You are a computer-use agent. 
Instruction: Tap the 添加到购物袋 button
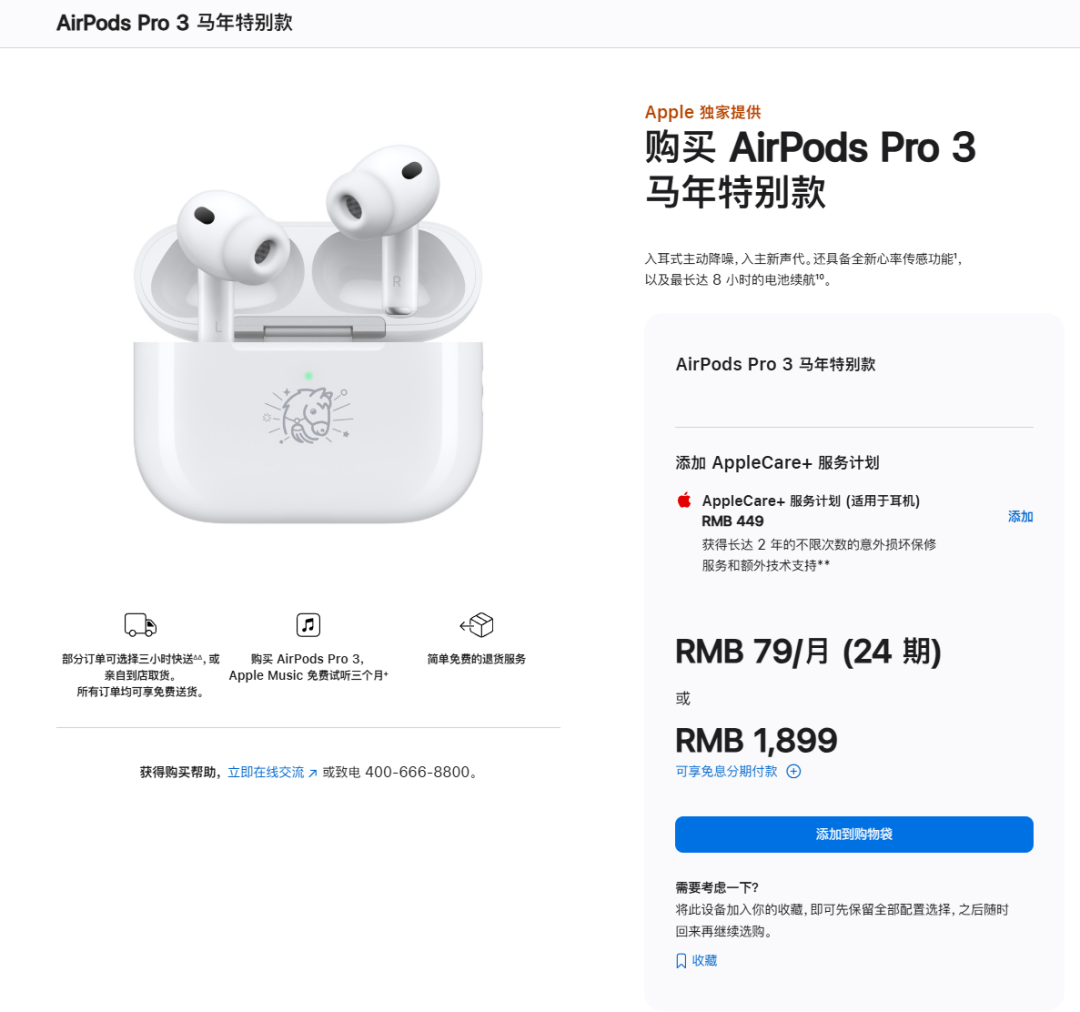tap(853, 834)
